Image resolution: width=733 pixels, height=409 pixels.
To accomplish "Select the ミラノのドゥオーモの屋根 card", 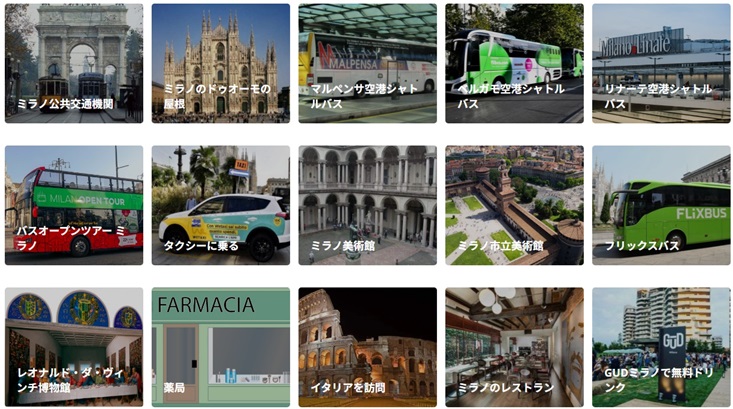I will tap(220, 63).
